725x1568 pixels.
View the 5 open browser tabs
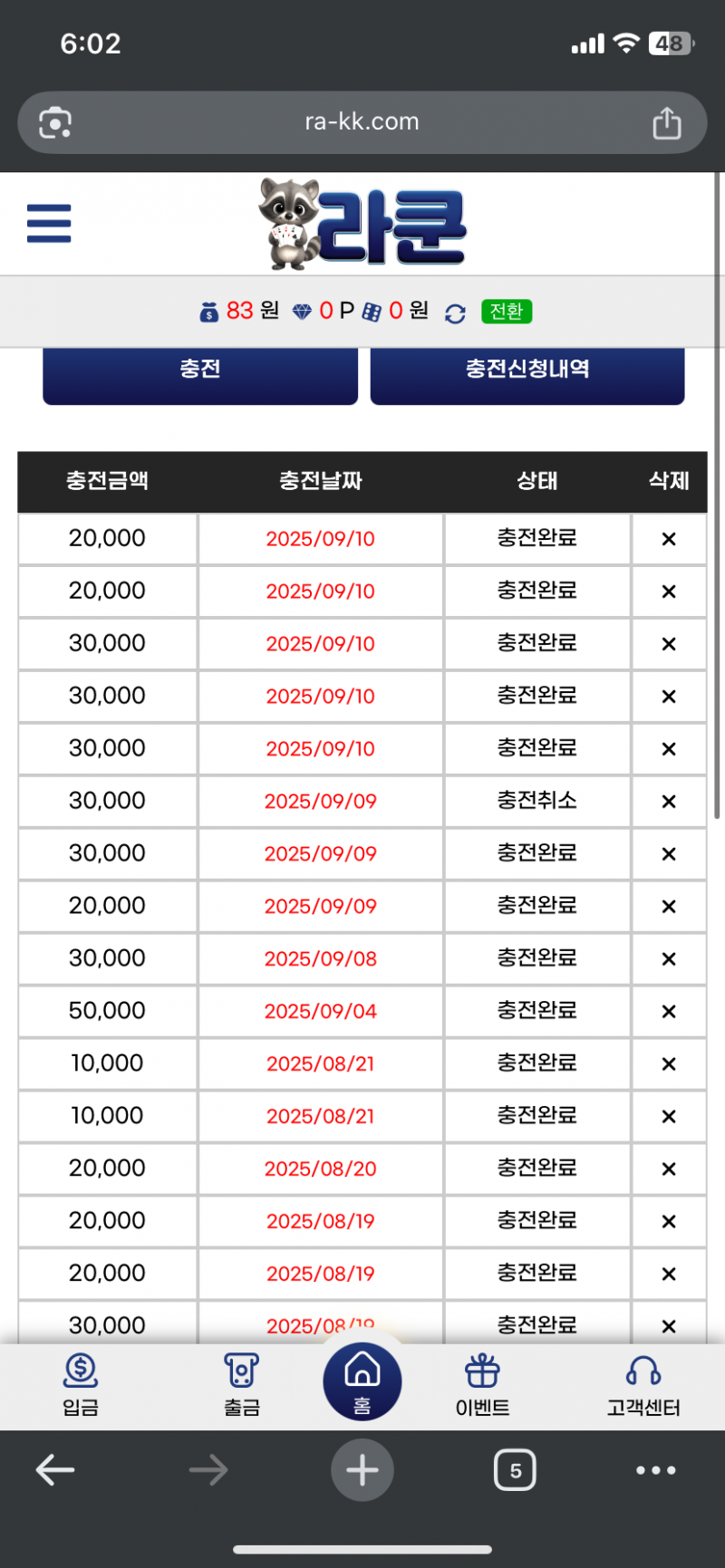point(515,1469)
